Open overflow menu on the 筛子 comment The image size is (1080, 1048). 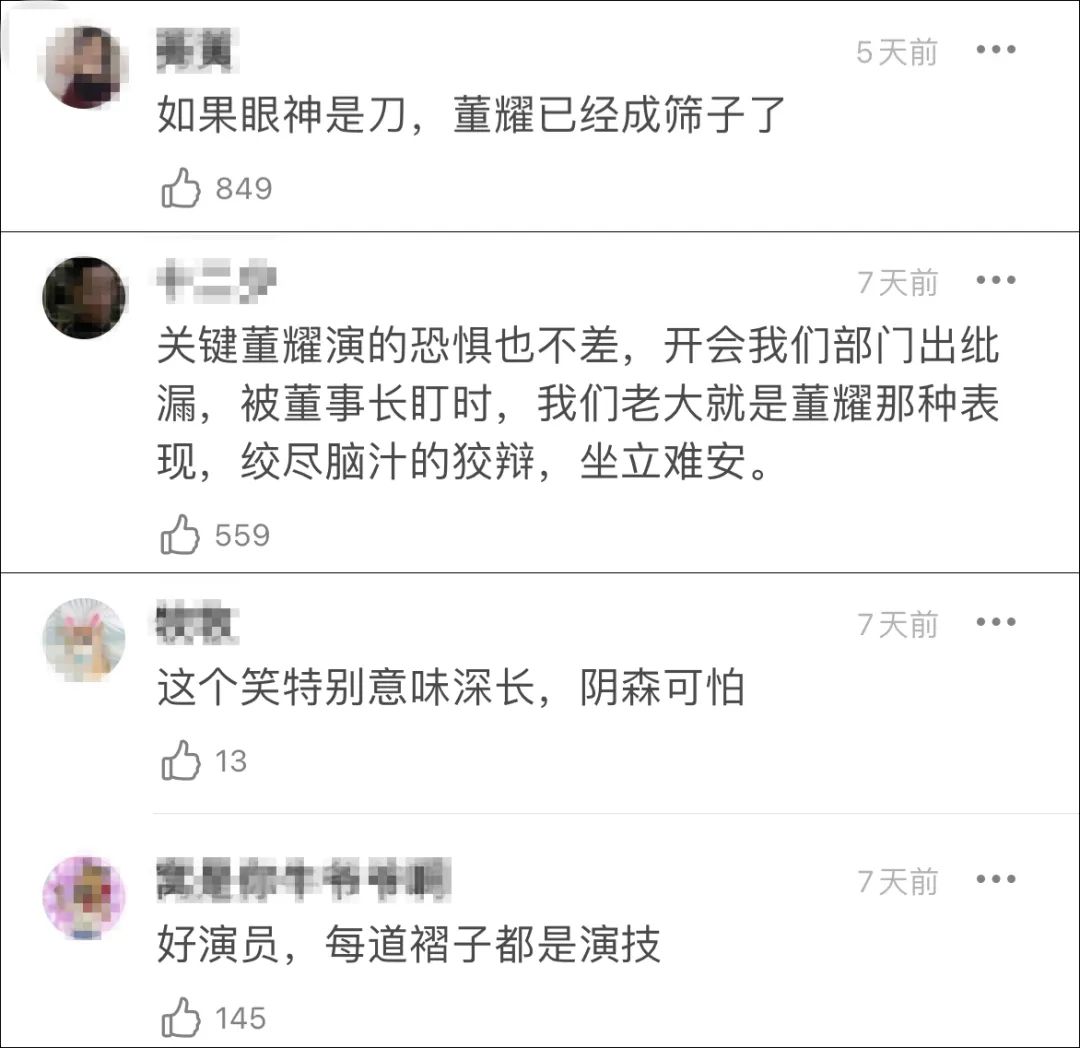pos(996,50)
